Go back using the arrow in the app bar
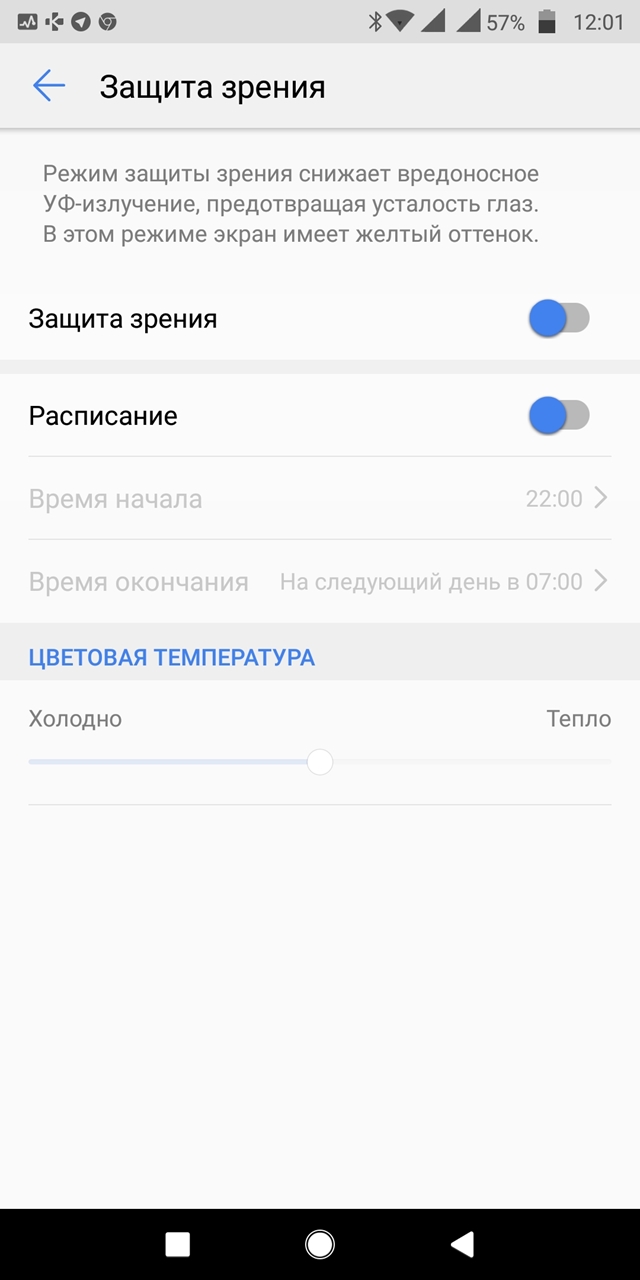640x1280 pixels. [x=49, y=87]
